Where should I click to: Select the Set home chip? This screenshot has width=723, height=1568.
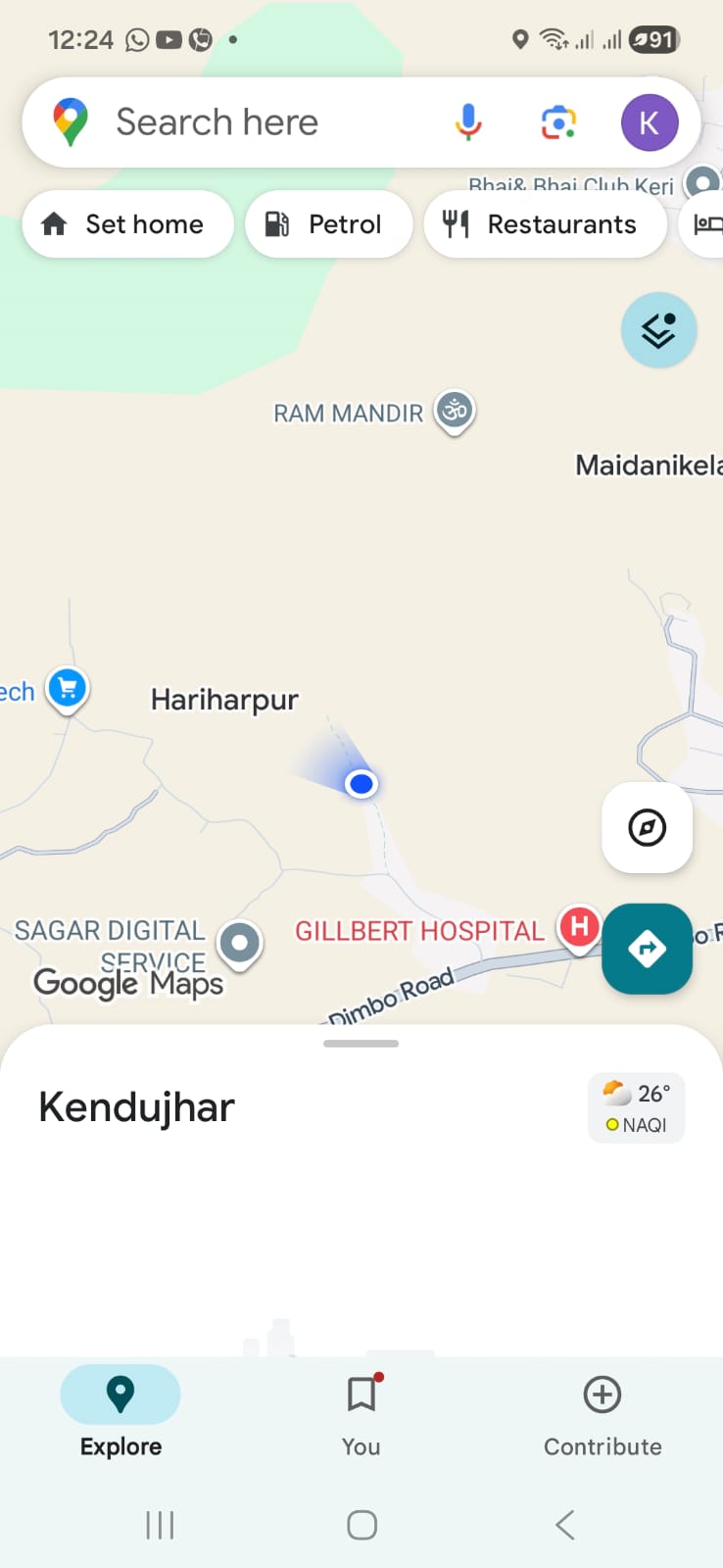click(x=127, y=224)
